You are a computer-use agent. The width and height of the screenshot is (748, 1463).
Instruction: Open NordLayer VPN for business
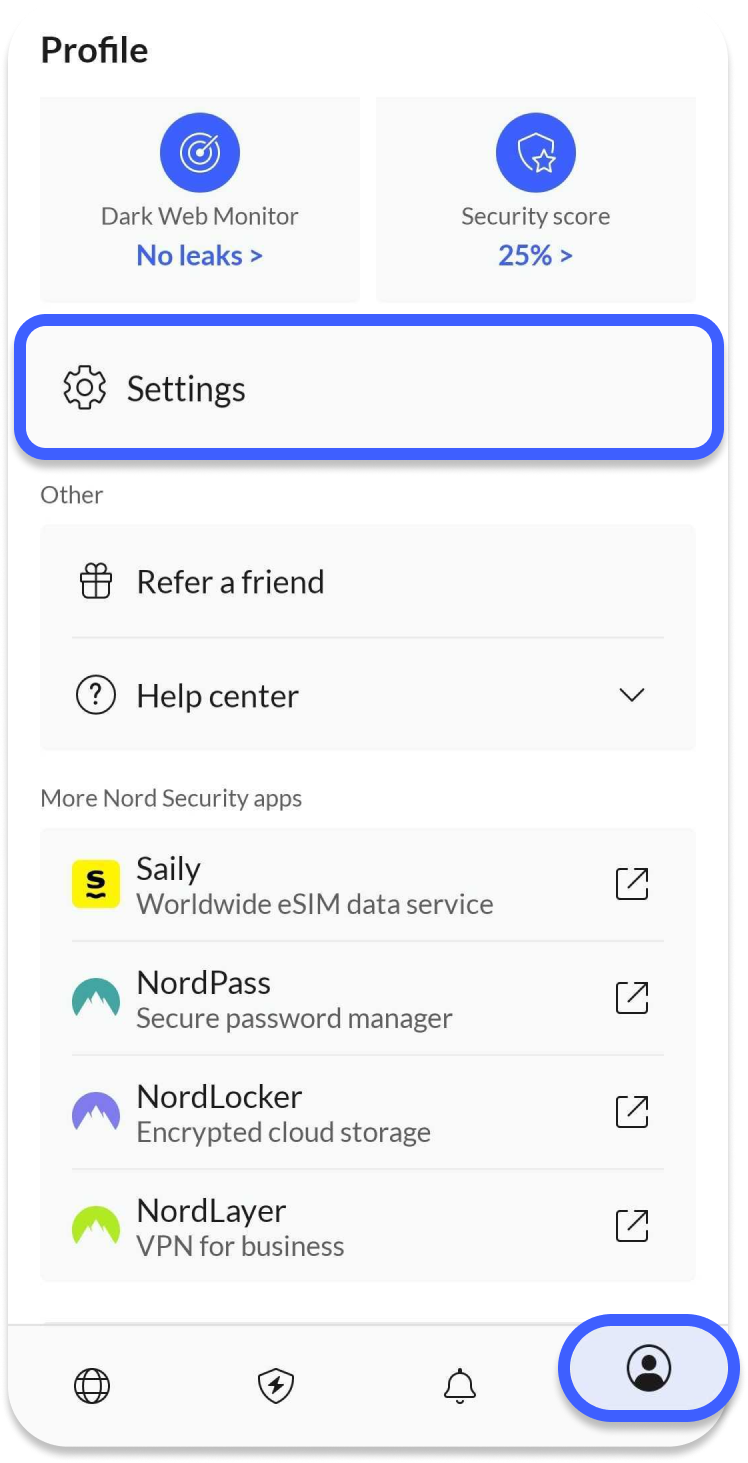coord(368,1226)
